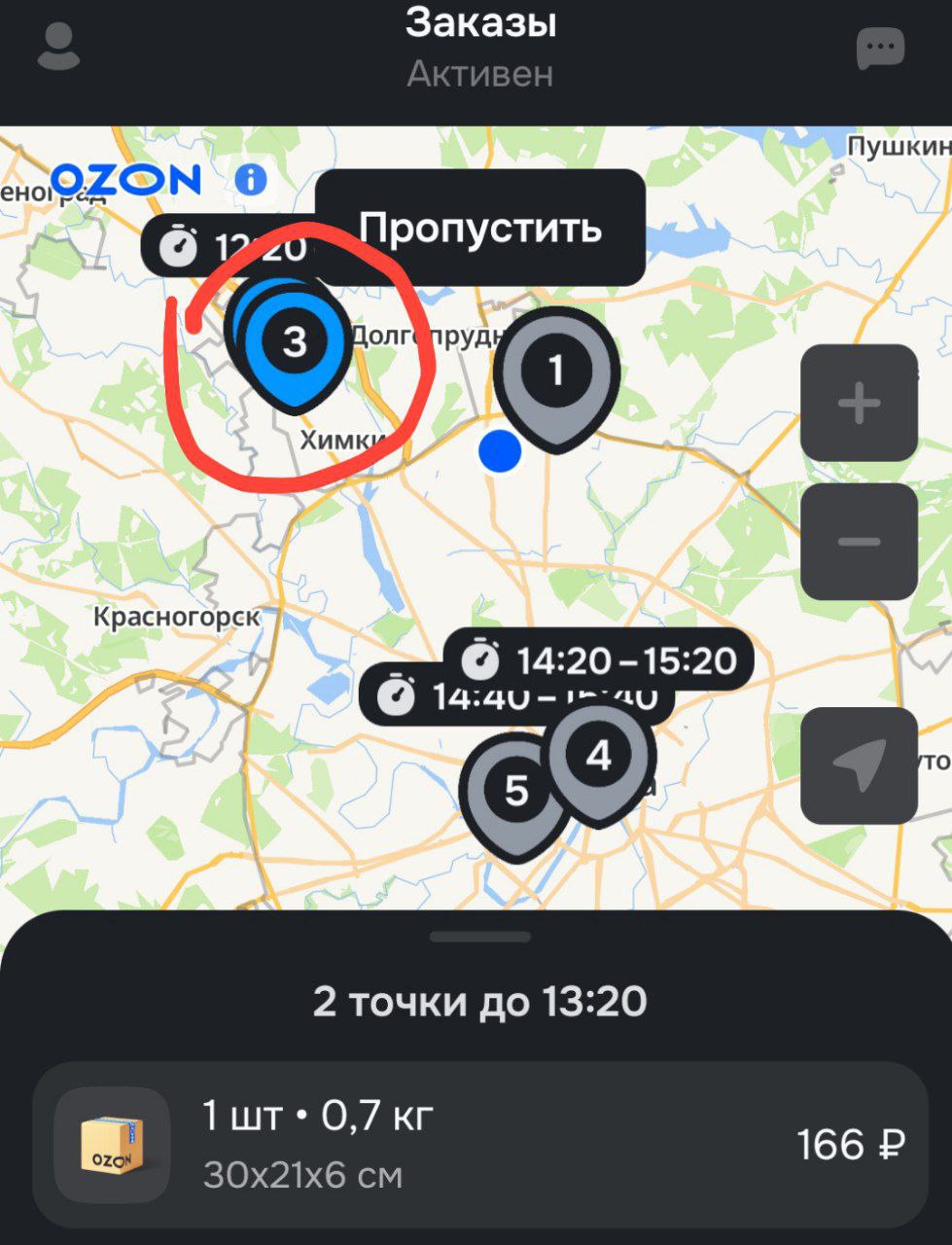
Task: Tap the bottom sheet handle
Action: pos(480,938)
